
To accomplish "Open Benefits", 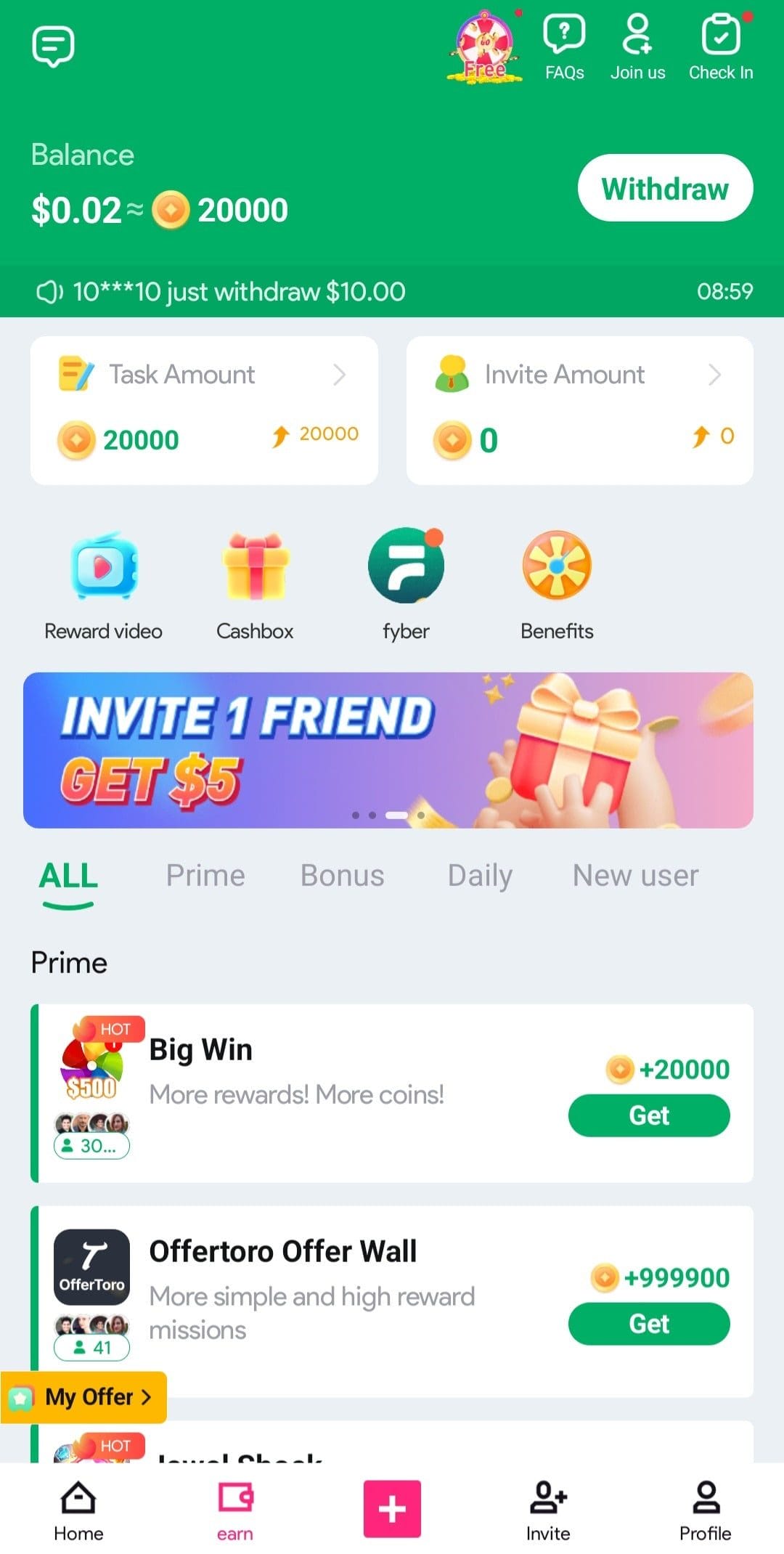I will point(557,586).
